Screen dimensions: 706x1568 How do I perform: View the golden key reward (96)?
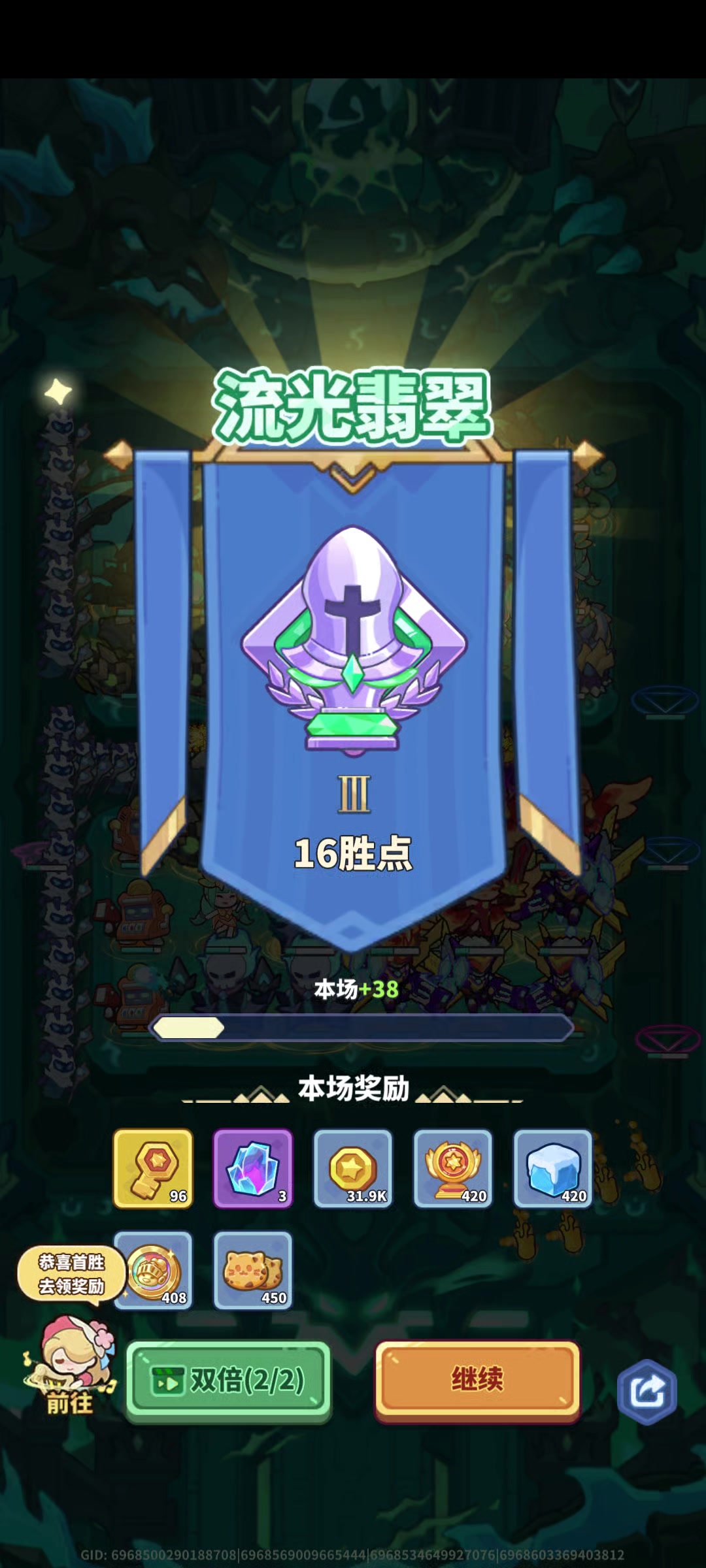coord(153,1168)
